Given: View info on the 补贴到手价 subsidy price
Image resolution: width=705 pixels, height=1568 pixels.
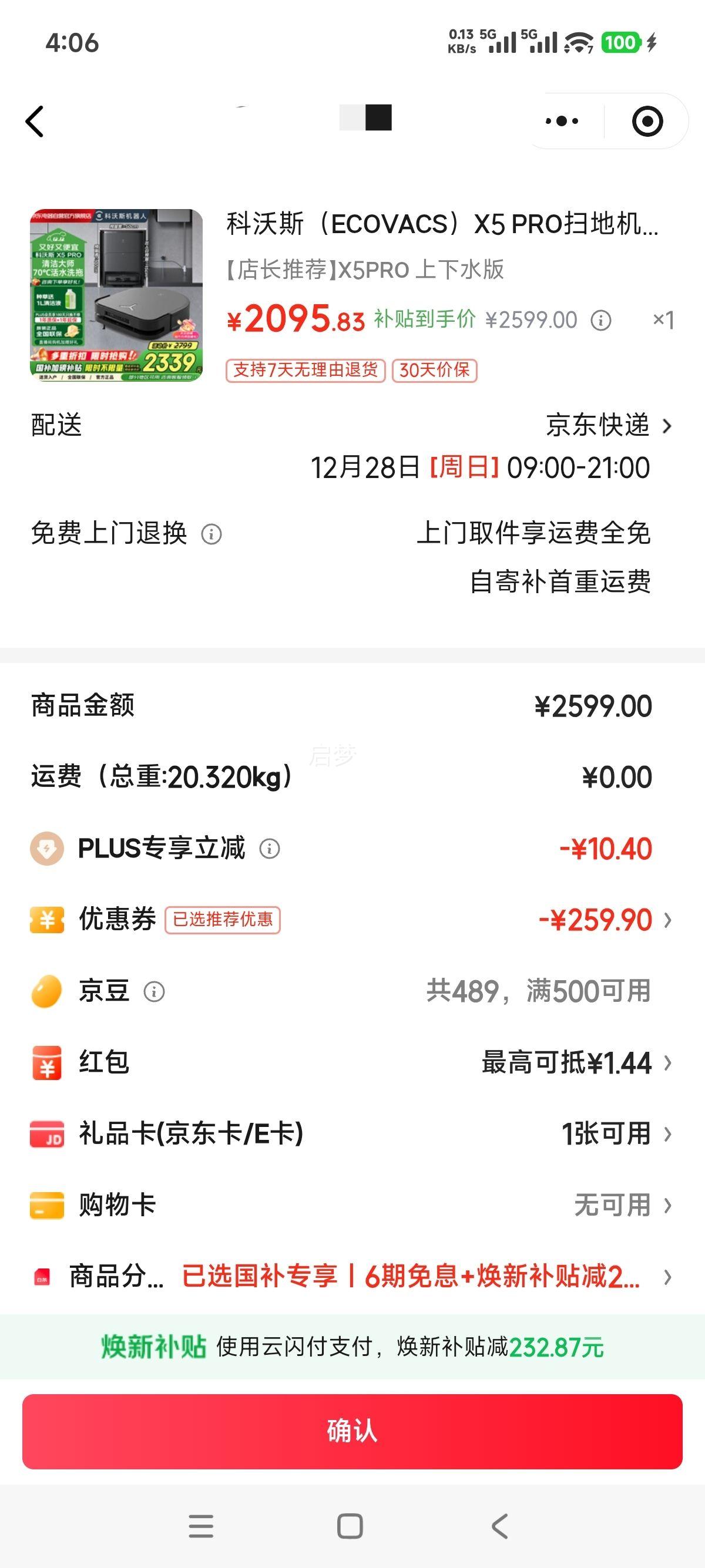Looking at the screenshot, I should coord(600,320).
